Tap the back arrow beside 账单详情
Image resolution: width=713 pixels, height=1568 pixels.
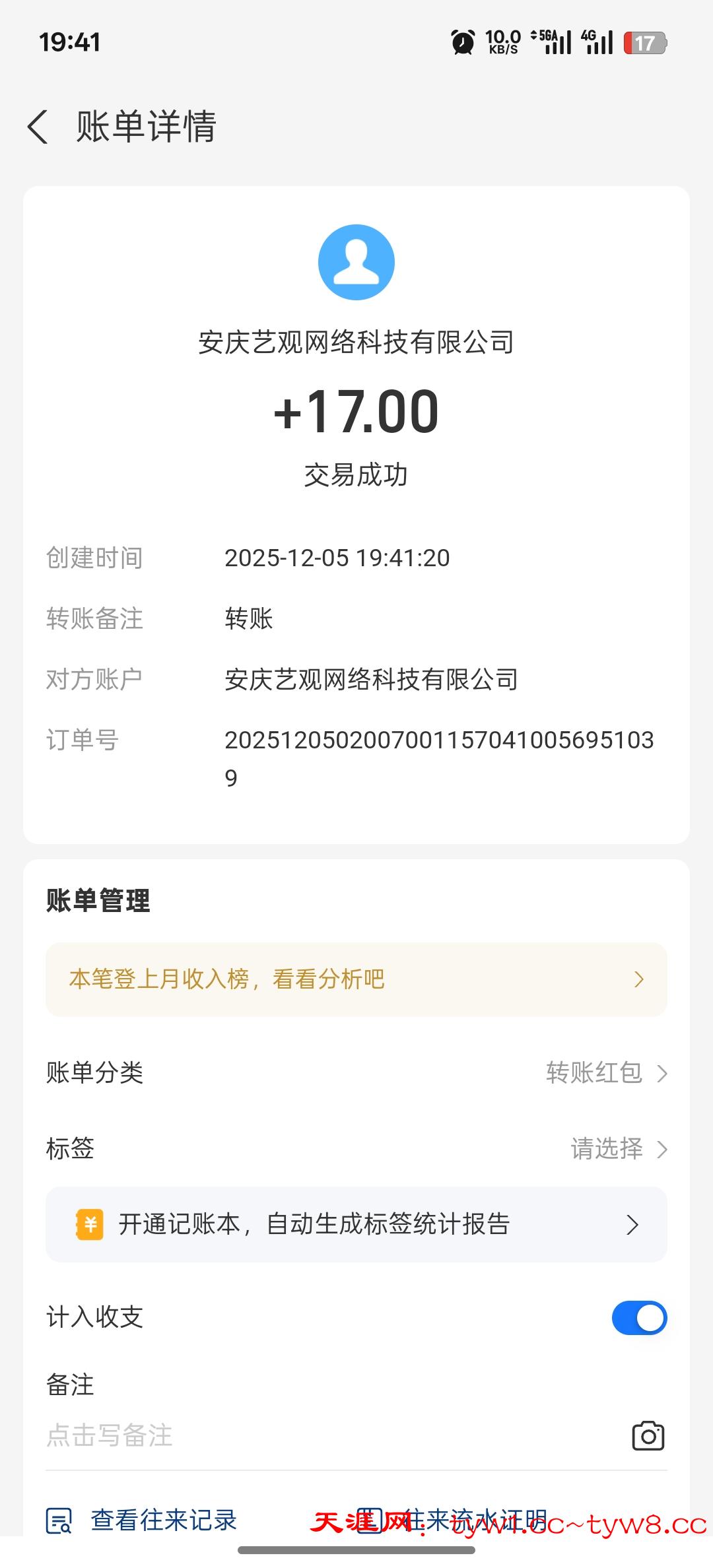38,128
